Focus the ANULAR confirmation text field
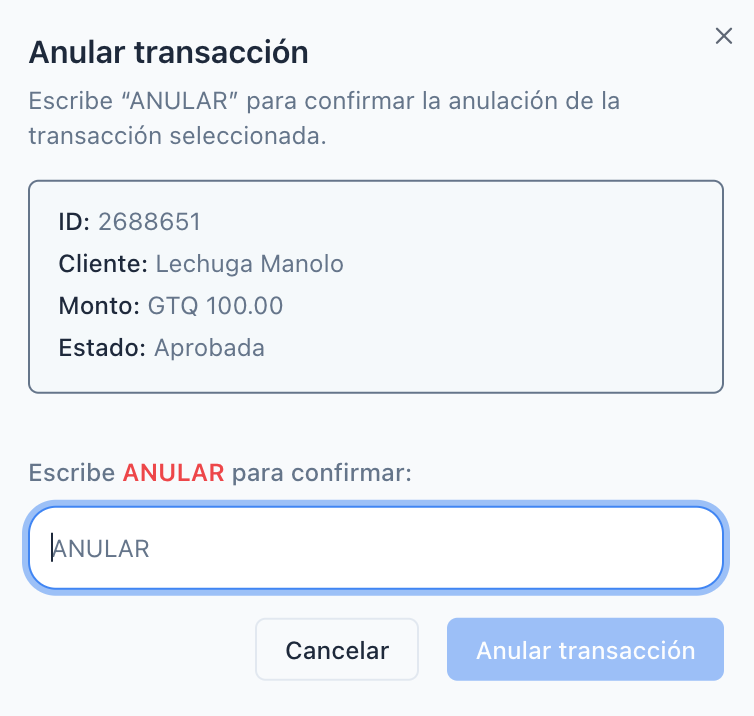This screenshot has width=754, height=716. click(x=376, y=548)
